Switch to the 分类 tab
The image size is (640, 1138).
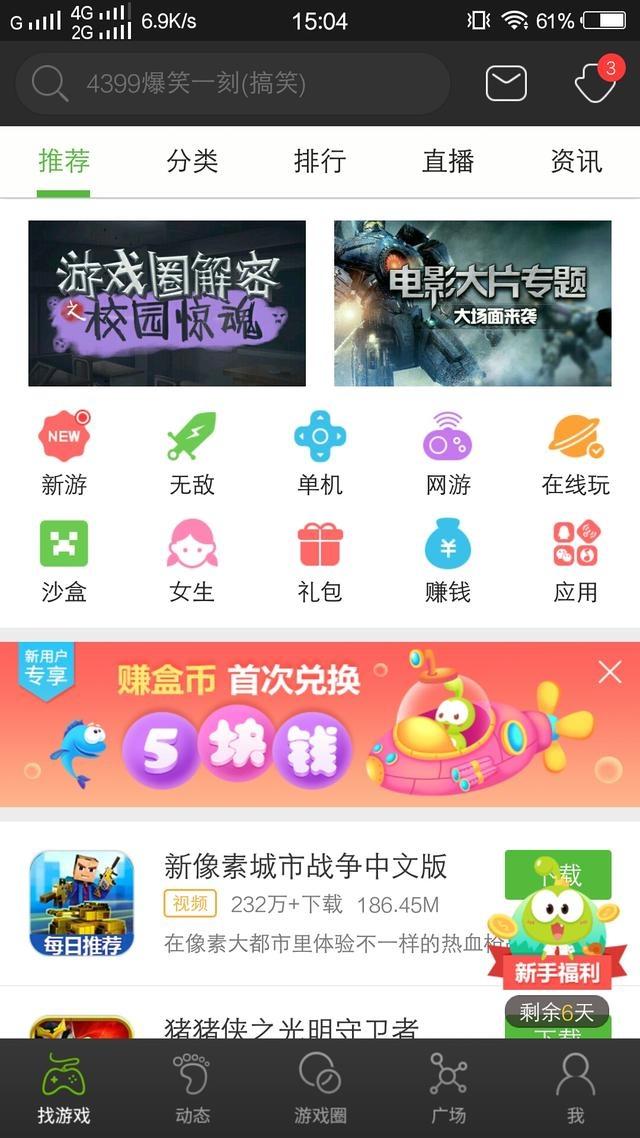pos(192,161)
